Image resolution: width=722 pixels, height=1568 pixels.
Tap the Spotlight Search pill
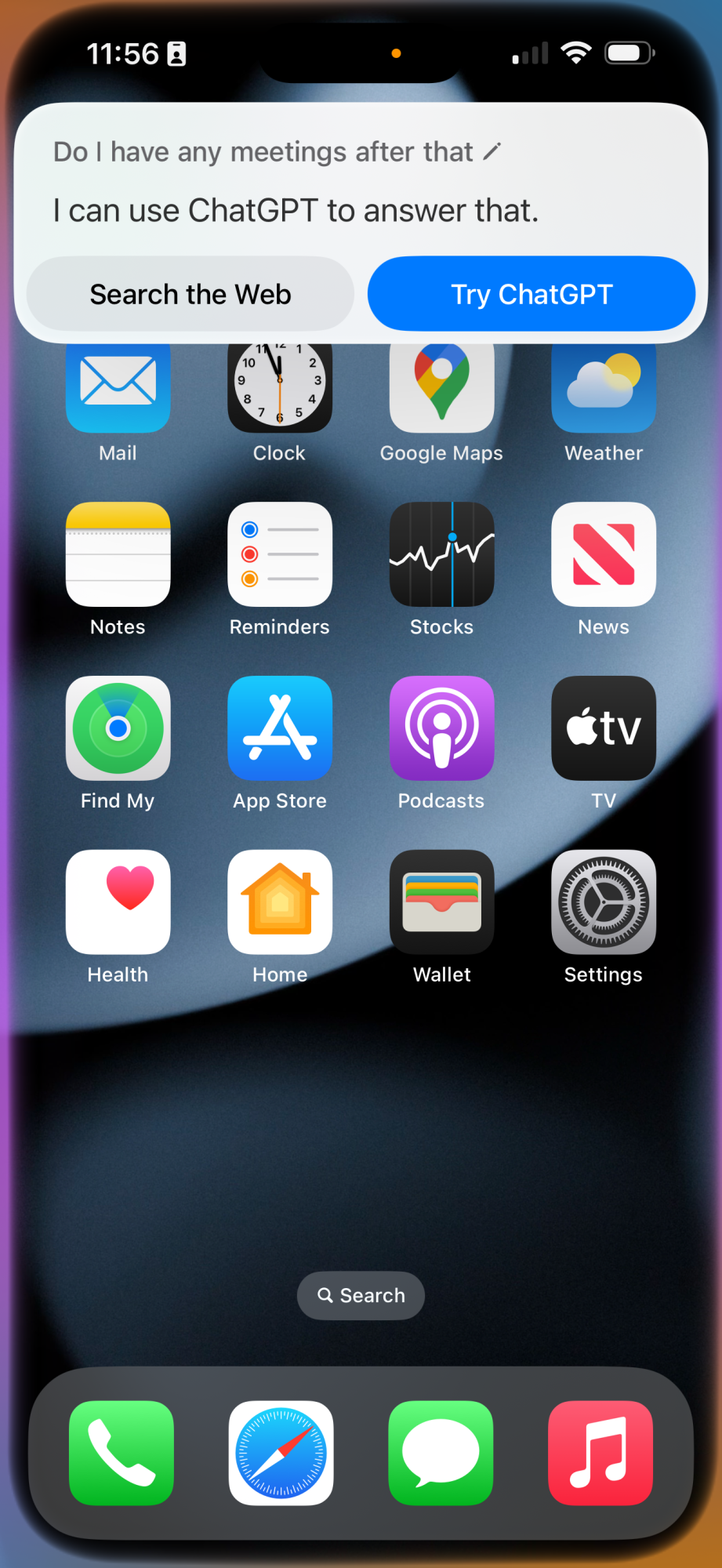tap(361, 1295)
